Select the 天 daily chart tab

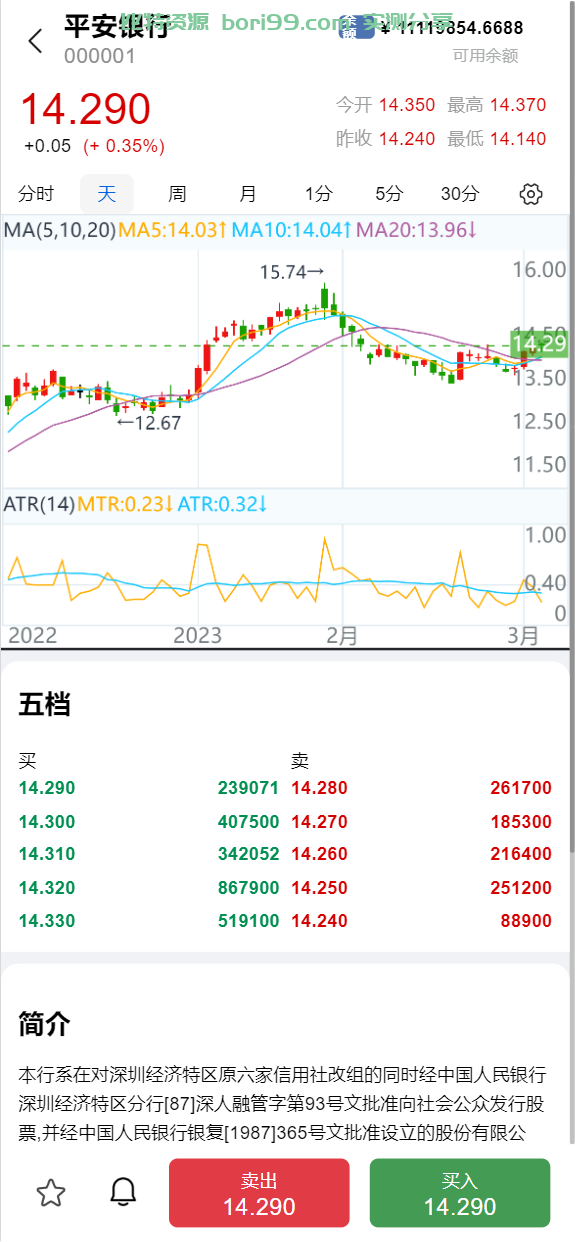[x=107, y=194]
